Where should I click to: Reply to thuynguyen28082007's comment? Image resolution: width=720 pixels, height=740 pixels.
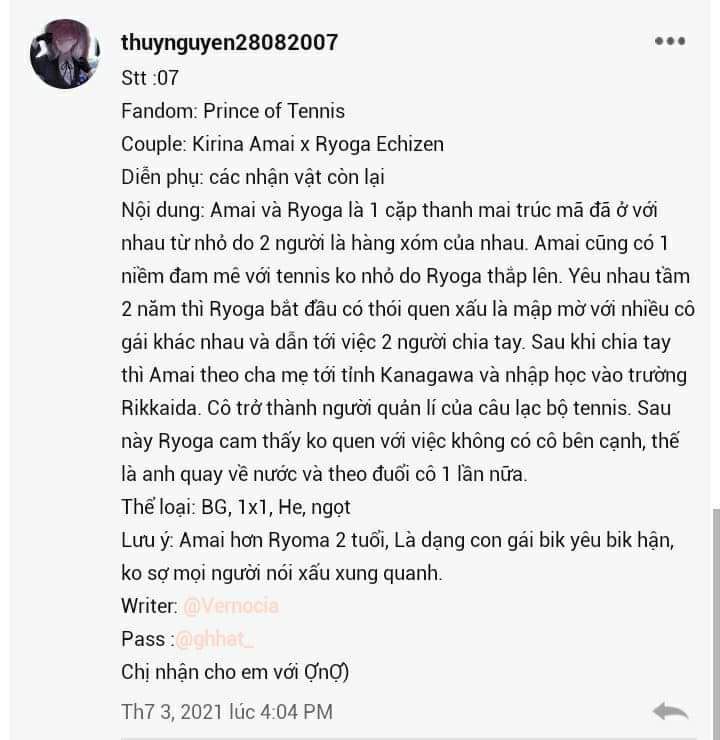(670, 711)
